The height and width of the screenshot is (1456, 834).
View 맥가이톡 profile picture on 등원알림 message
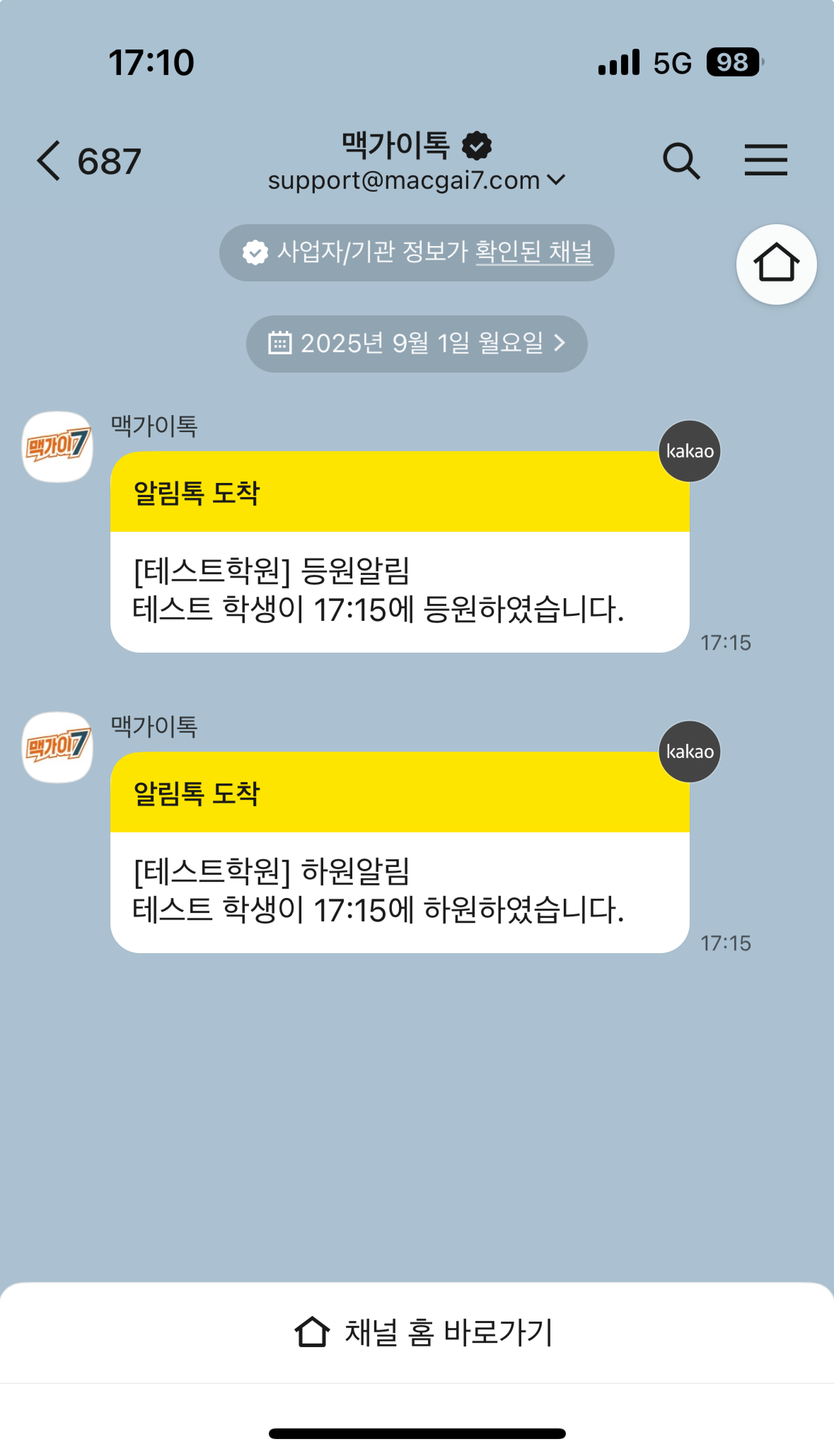coord(57,447)
